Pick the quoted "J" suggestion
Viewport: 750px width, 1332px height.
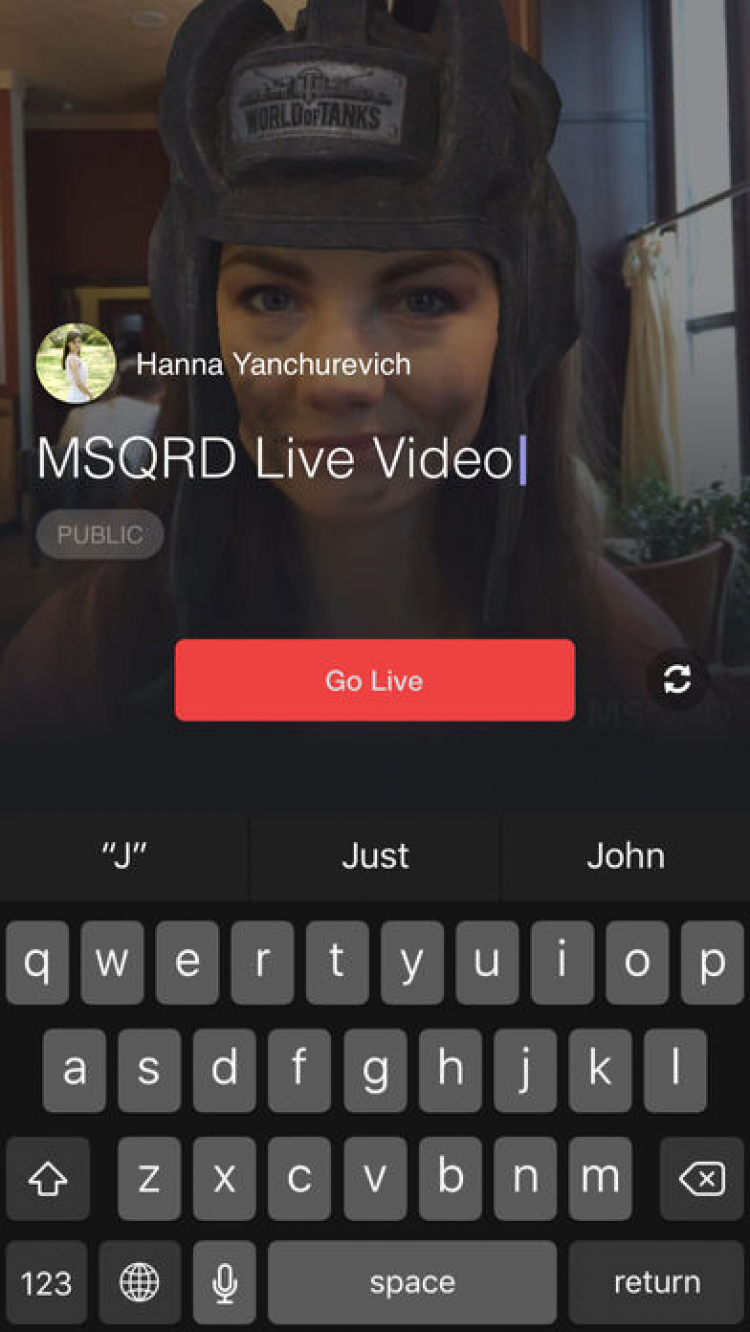click(124, 856)
